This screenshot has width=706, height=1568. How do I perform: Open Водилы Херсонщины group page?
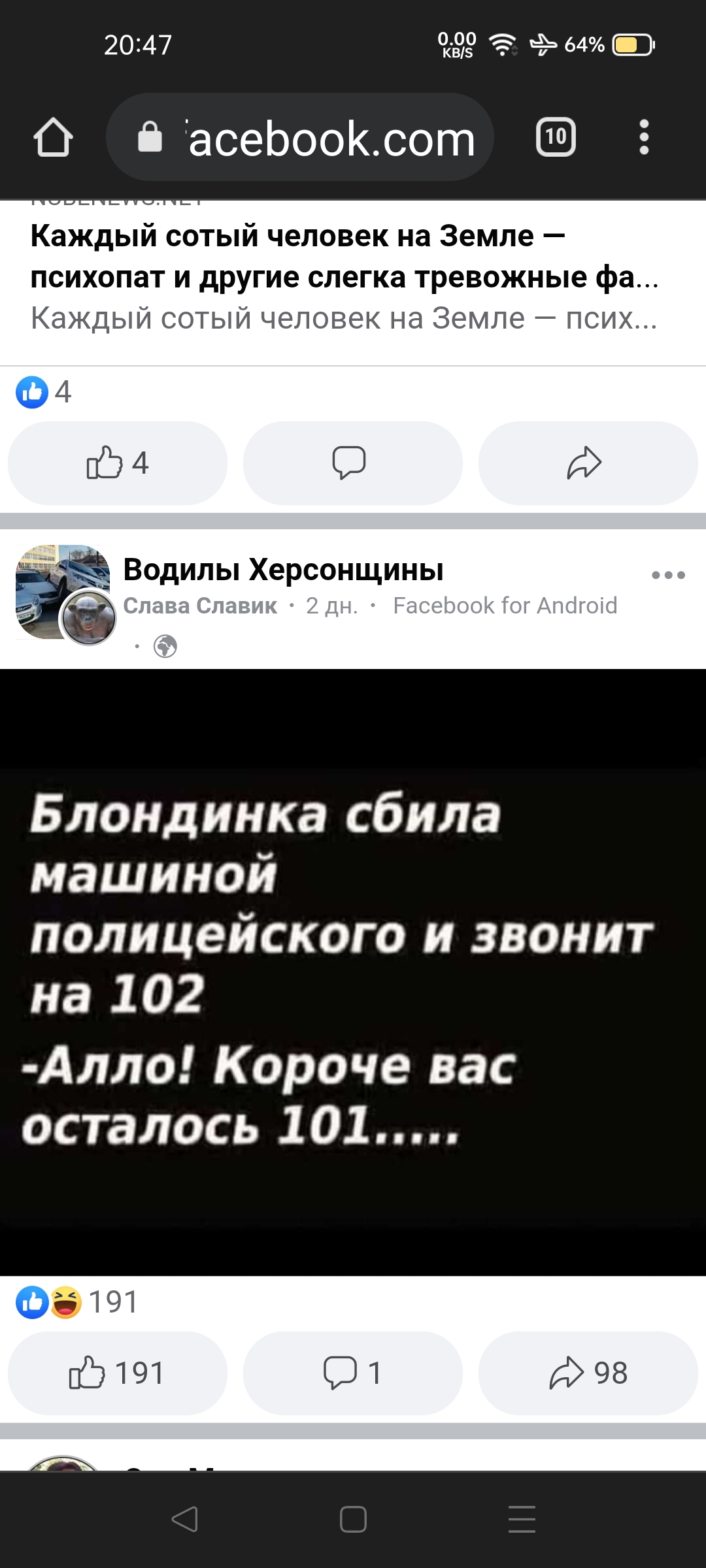point(283,570)
